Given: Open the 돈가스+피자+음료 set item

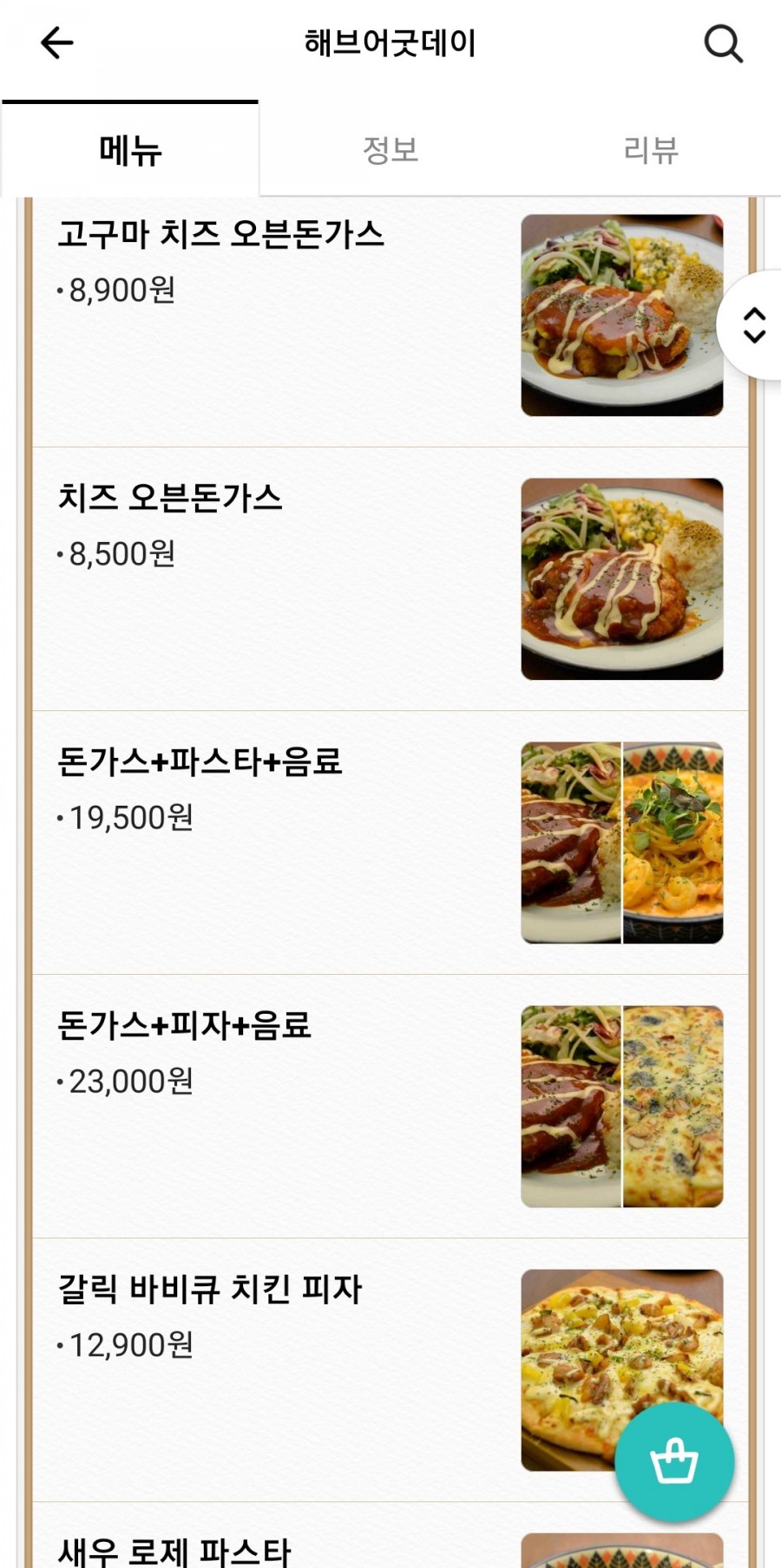Looking at the screenshot, I should coord(184,1026).
